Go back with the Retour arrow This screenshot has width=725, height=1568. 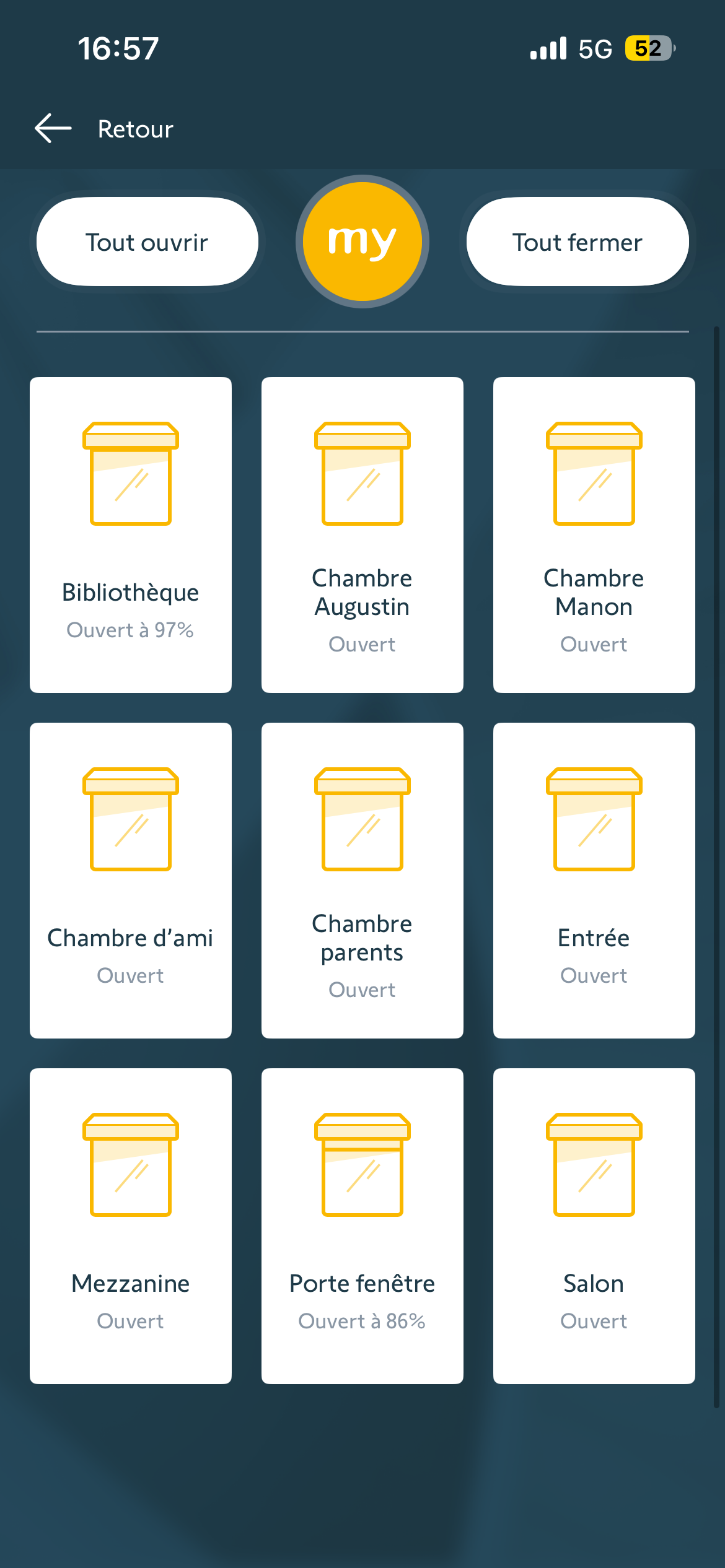[54, 128]
